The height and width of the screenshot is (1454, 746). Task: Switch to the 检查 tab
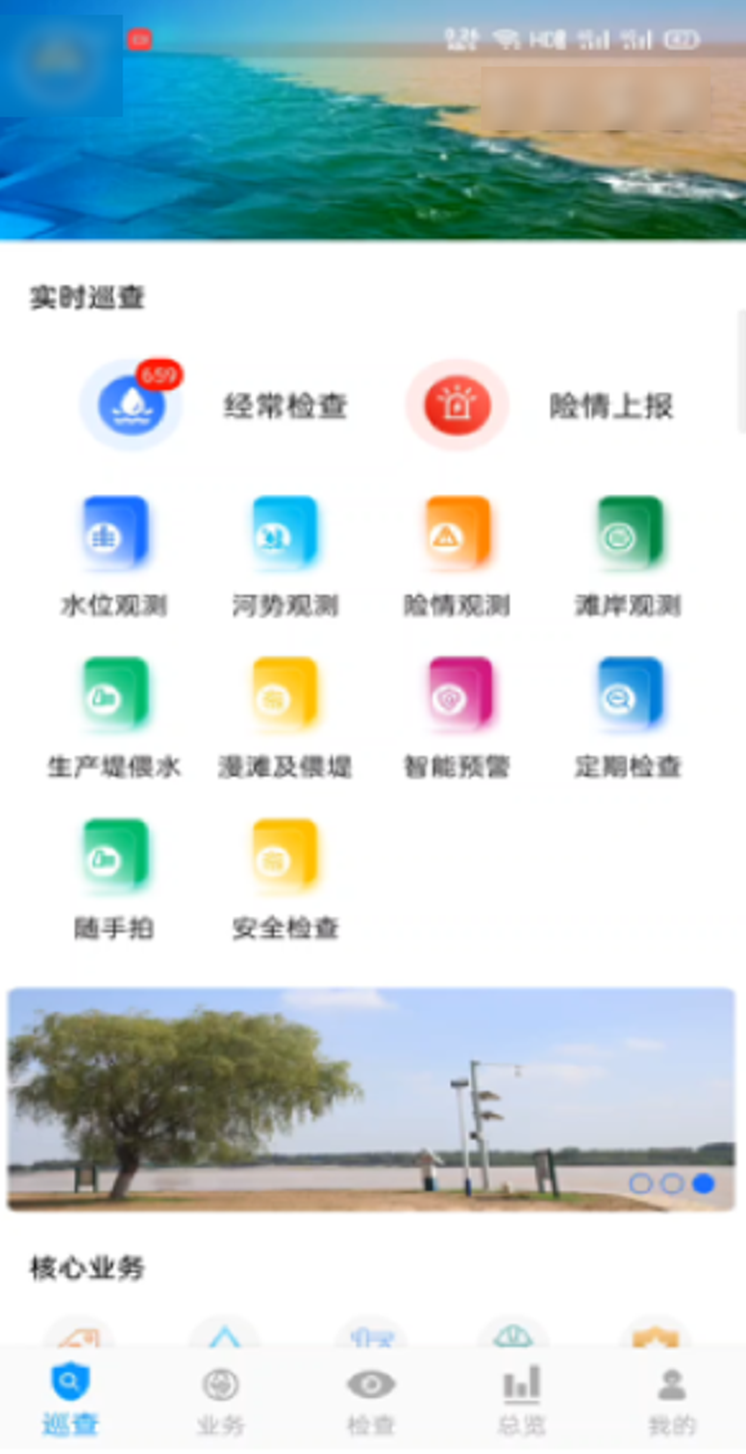point(371,1400)
